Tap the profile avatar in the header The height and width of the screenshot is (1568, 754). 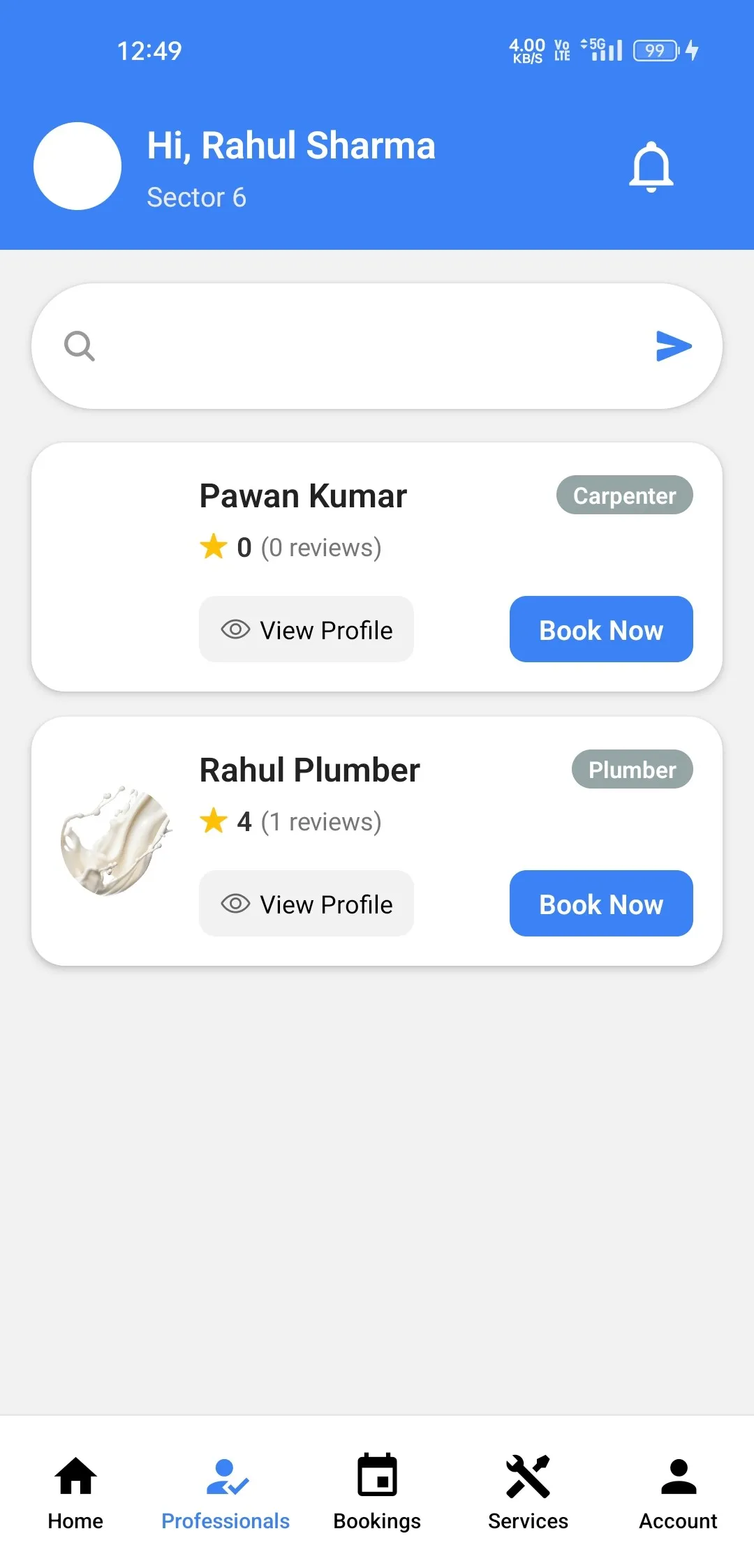point(77,166)
